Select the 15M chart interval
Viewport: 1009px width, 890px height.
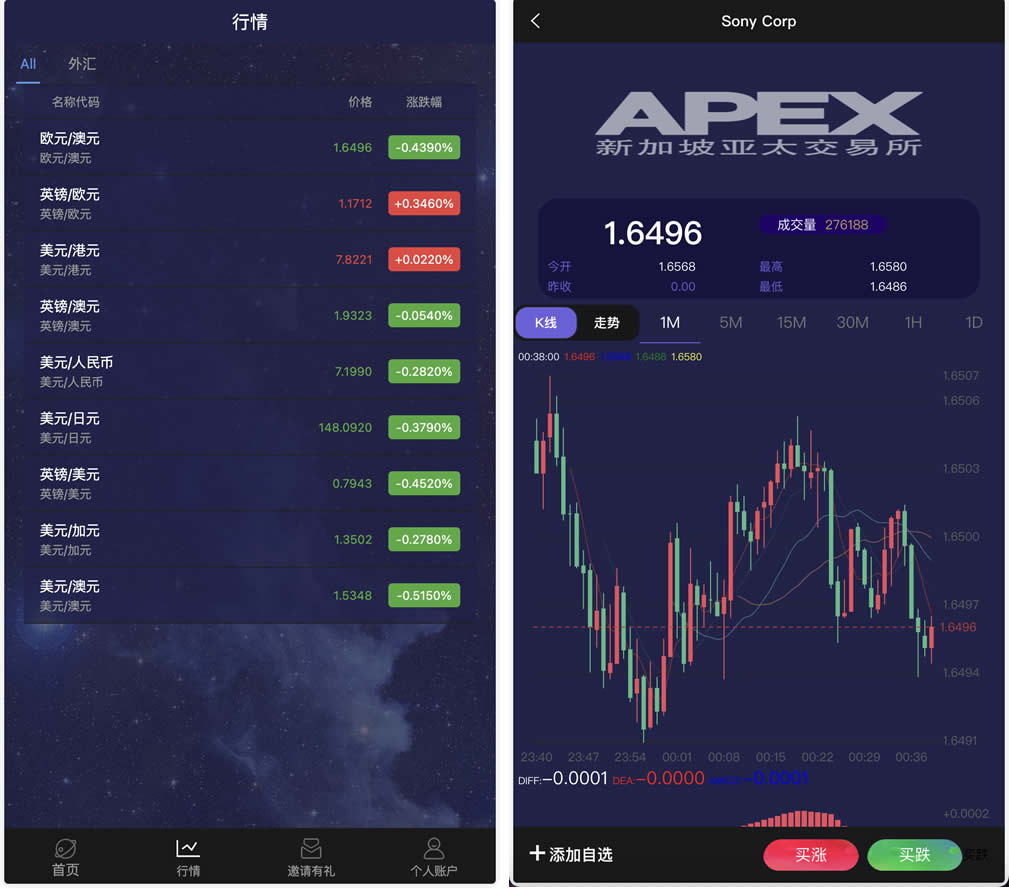tap(791, 323)
